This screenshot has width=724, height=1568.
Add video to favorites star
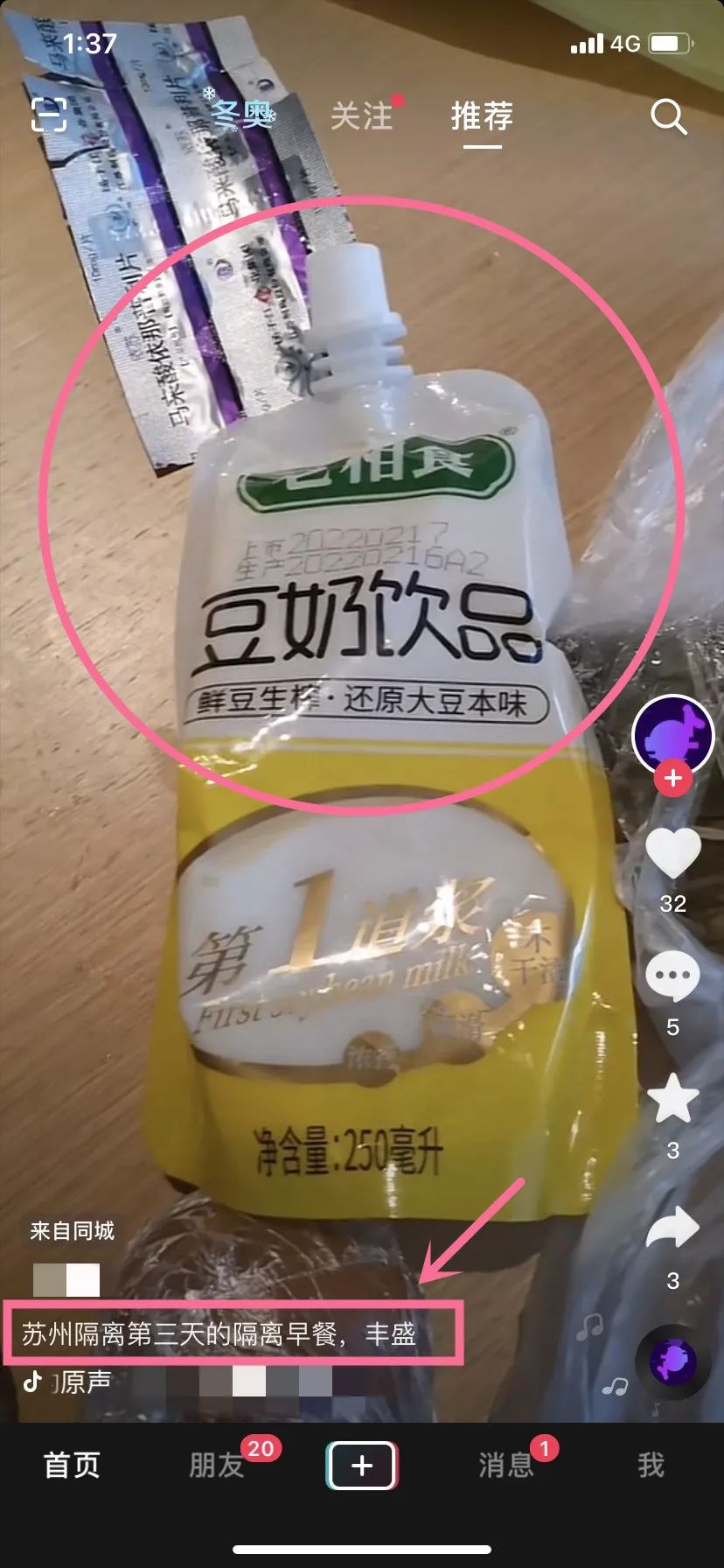pos(672,1101)
